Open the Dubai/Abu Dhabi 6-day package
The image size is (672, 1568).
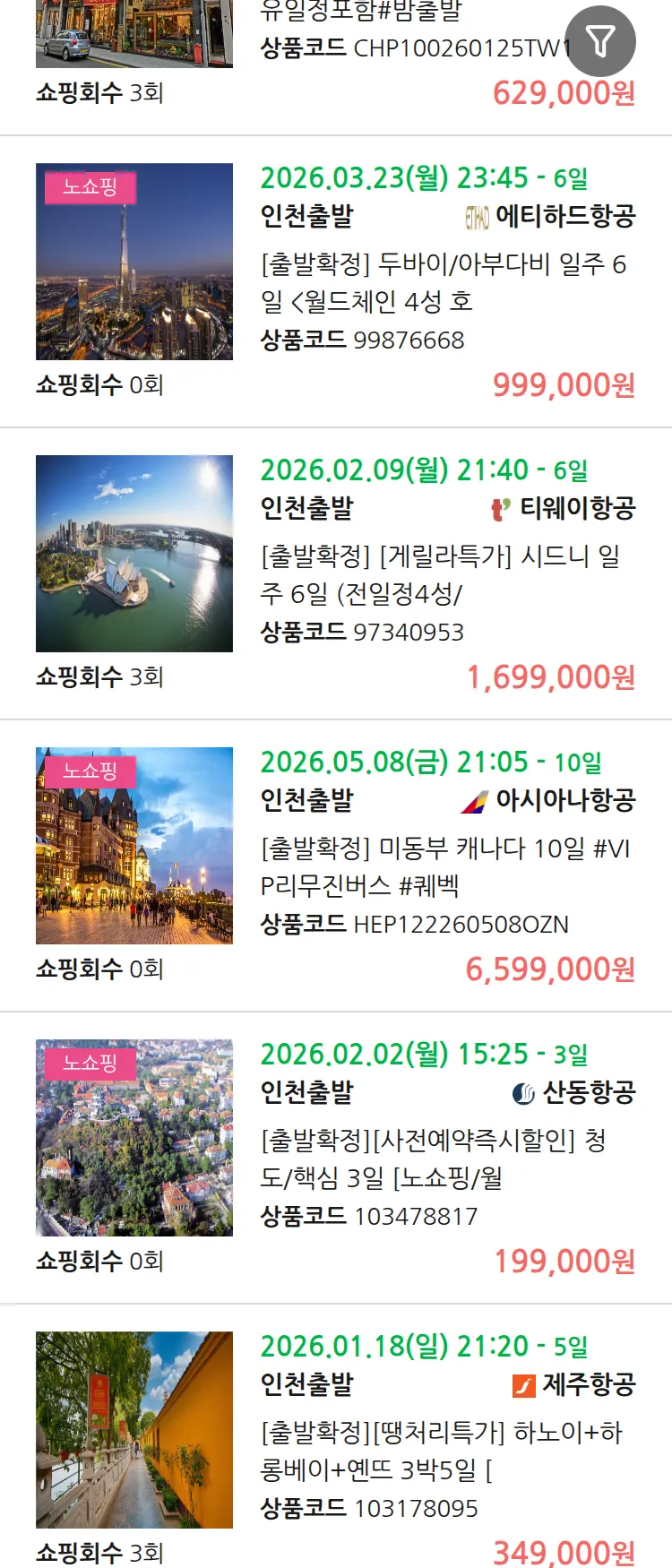[444, 282]
